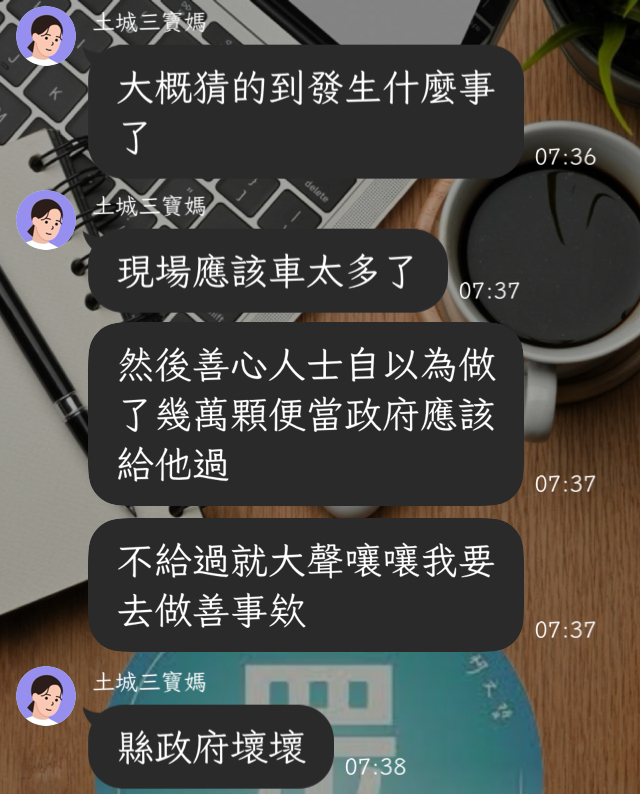Tap 土城三寶媽's avatar above the 現場應該車太多了 message
640x794 pixels.
point(46,219)
